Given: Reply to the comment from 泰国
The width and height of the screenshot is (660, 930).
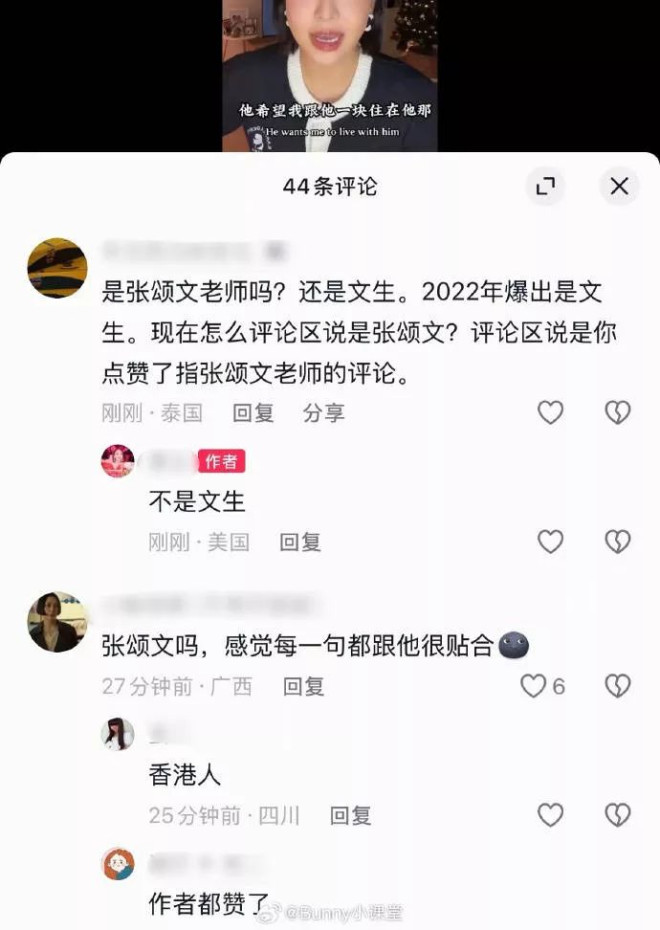Looking at the screenshot, I should pos(253,412).
